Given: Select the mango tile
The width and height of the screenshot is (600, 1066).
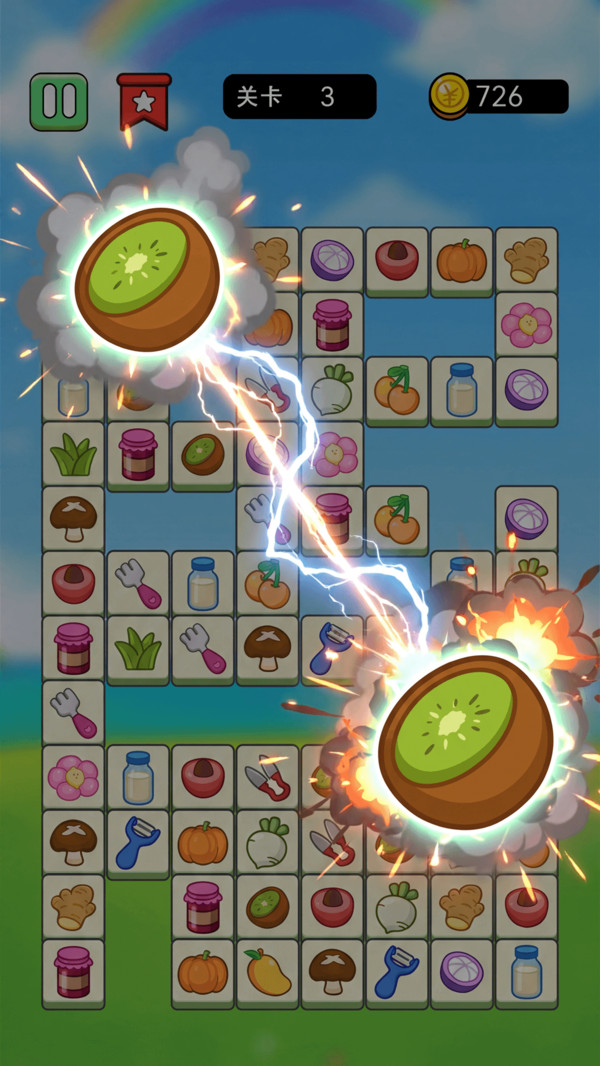Looking at the screenshot, I should [x=267, y=971].
